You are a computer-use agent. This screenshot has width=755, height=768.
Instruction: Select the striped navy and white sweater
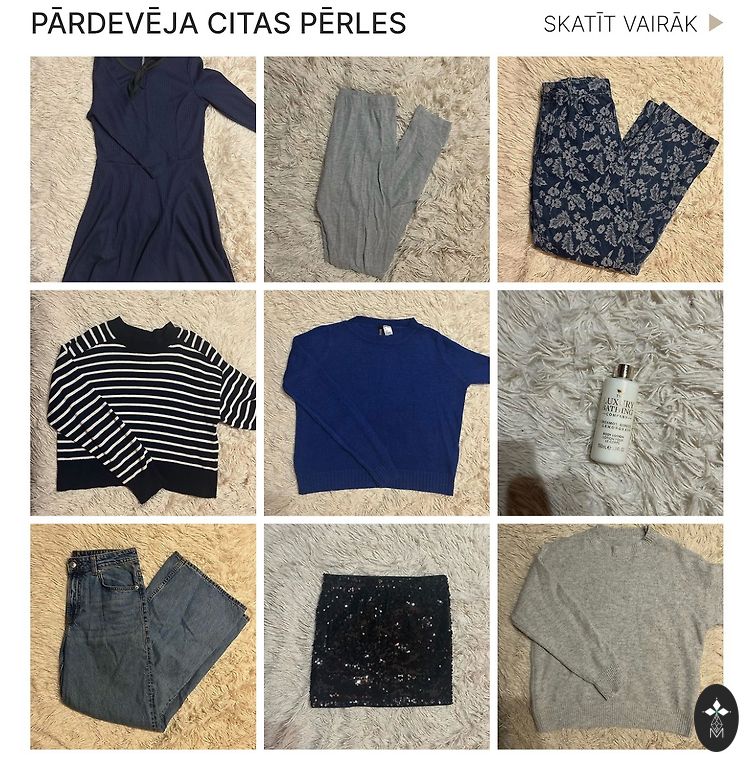click(143, 403)
